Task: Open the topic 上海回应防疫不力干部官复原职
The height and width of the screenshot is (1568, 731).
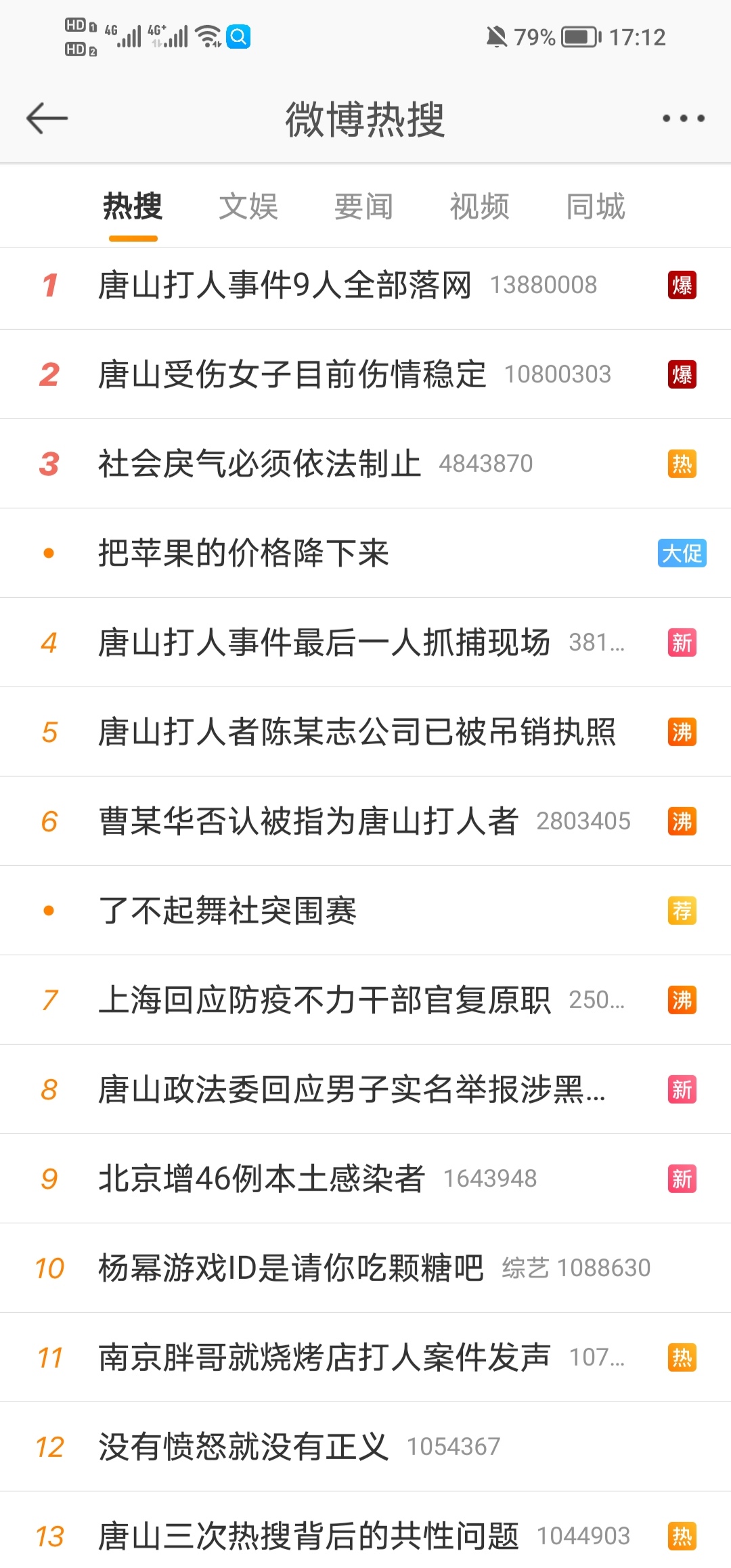Action: coord(324,1000)
